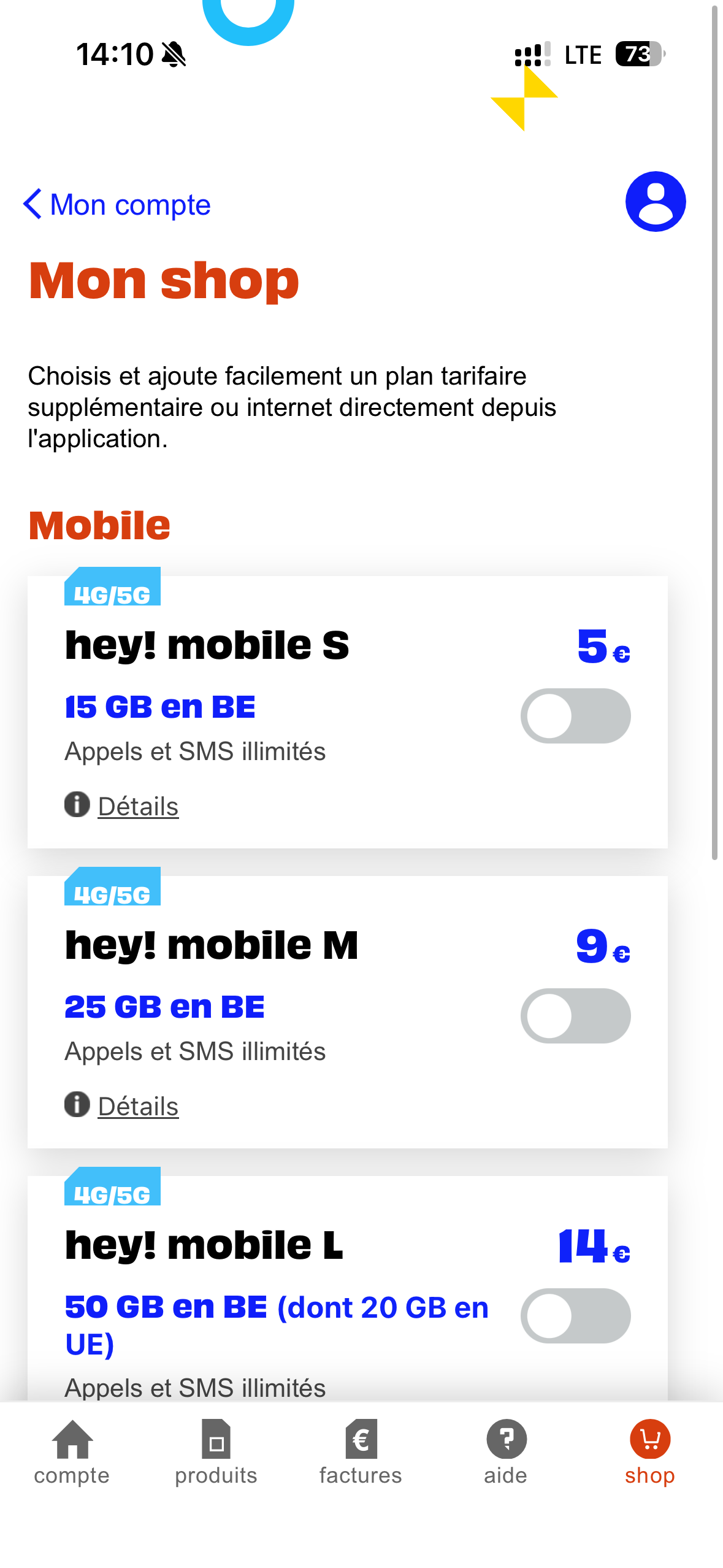Turn on the hey! mobile M plan
This screenshot has height=1568, width=723.
(575, 1015)
